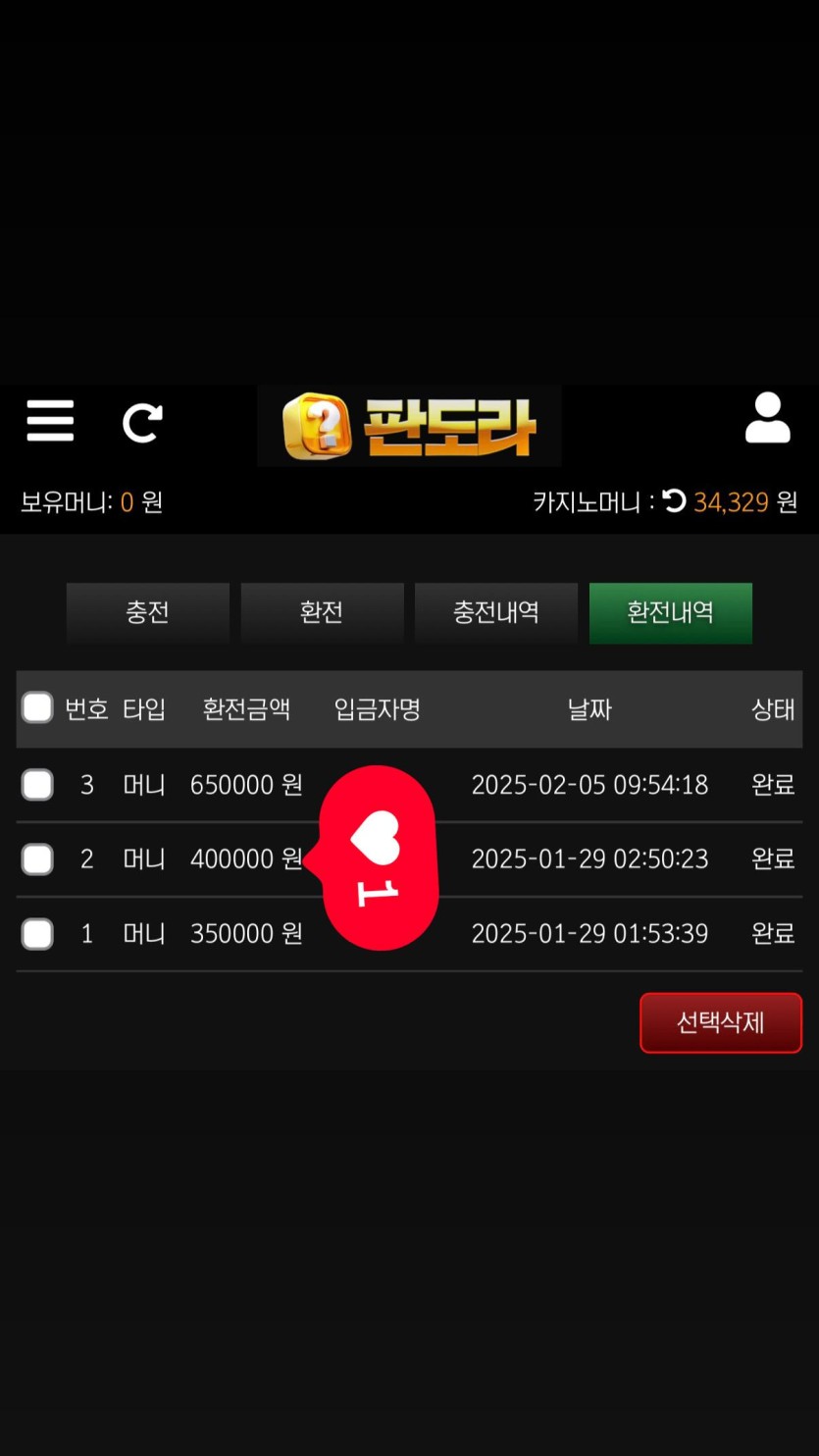Open the hamburger menu

(x=50, y=421)
